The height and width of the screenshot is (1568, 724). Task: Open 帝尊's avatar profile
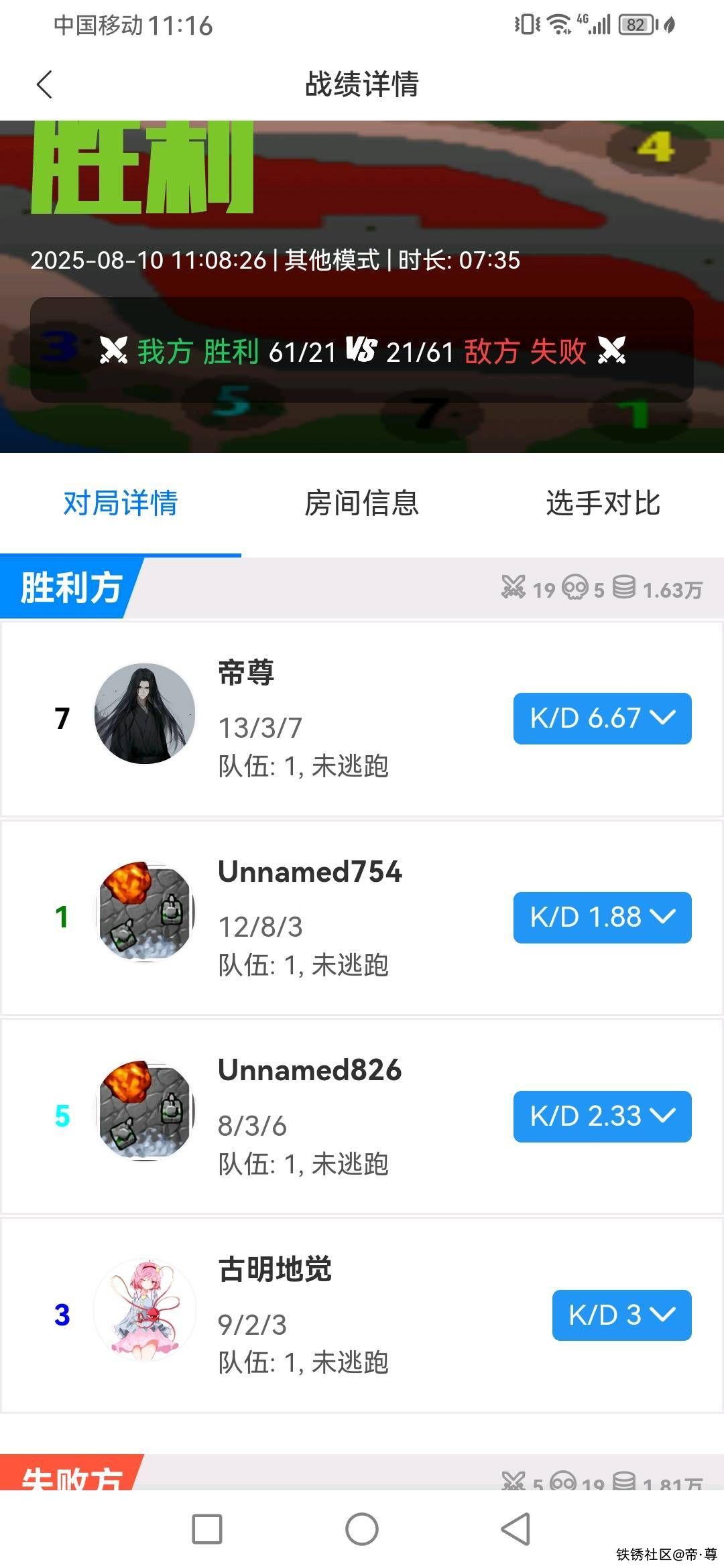[145, 714]
